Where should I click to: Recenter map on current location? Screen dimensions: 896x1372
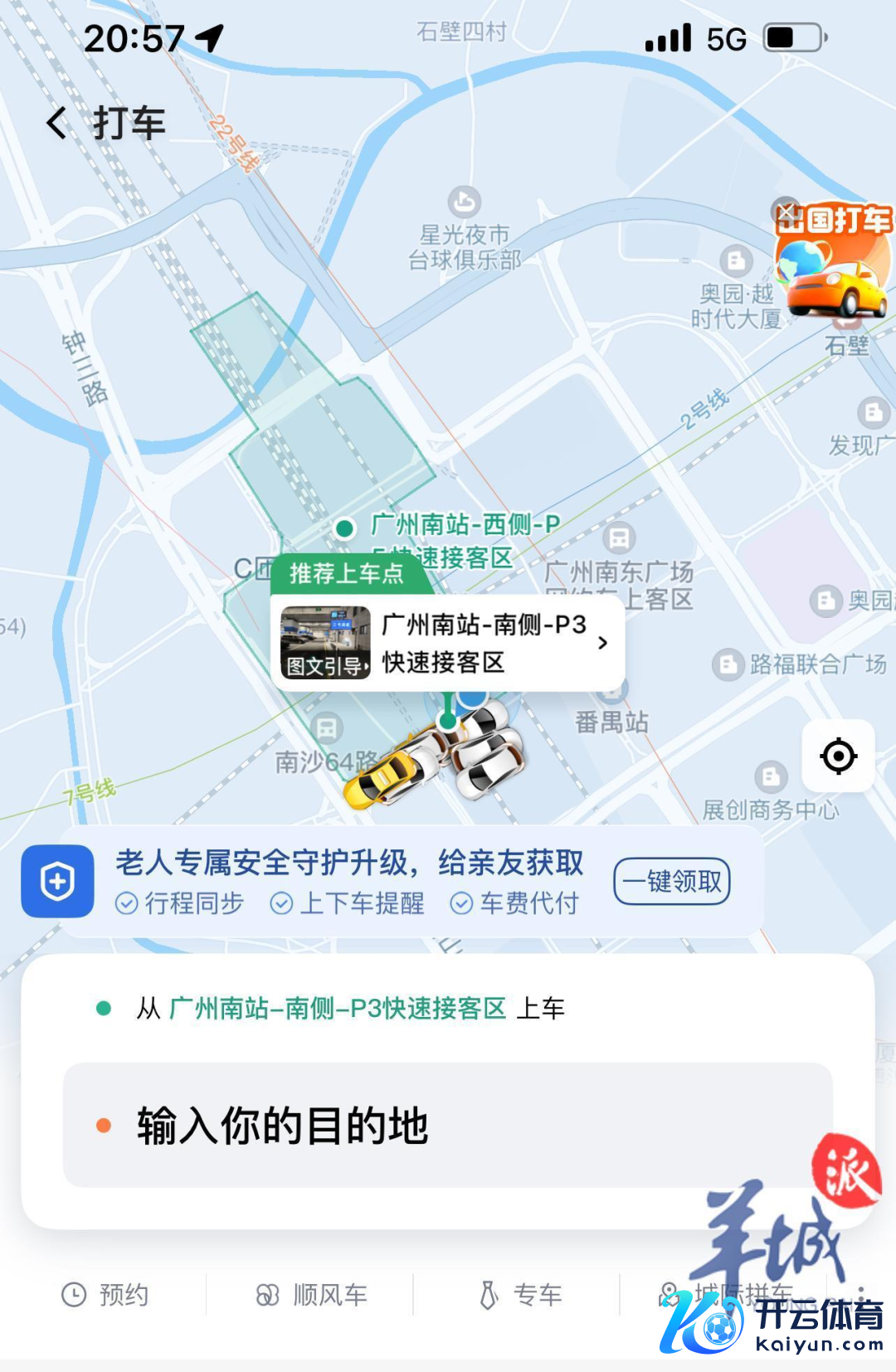pyautogui.click(x=838, y=756)
